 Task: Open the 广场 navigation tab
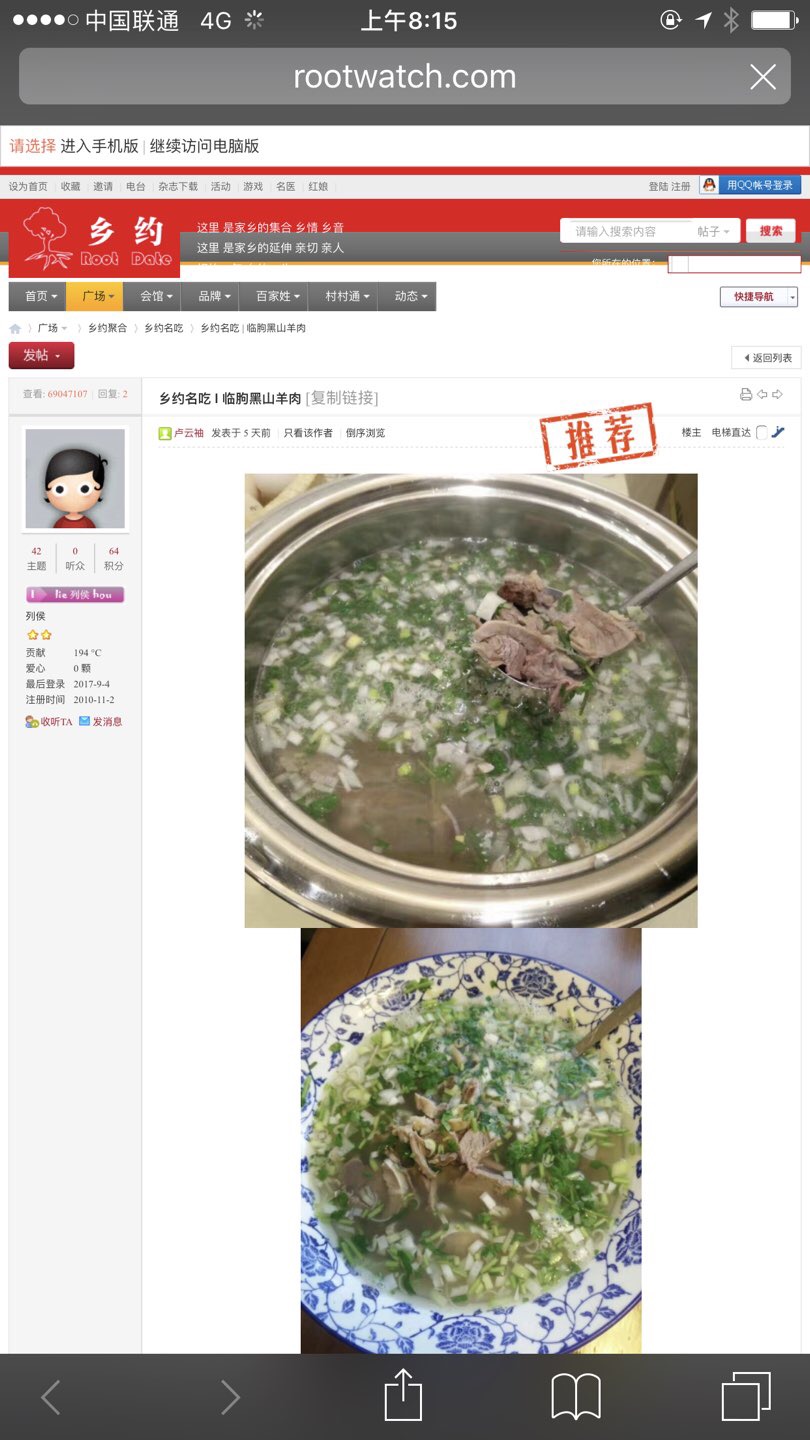98,296
